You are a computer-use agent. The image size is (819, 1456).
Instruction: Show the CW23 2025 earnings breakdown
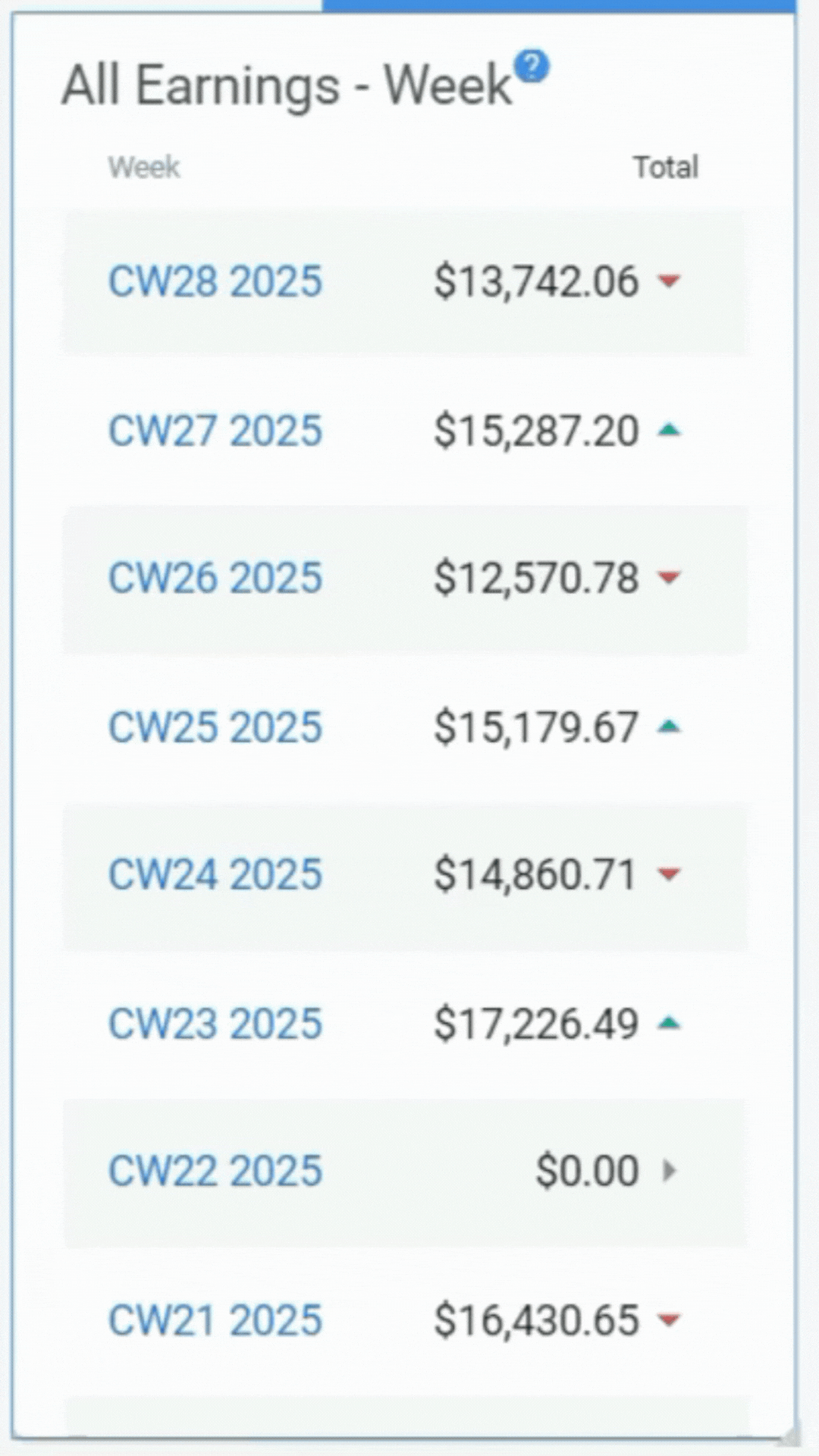click(215, 1024)
